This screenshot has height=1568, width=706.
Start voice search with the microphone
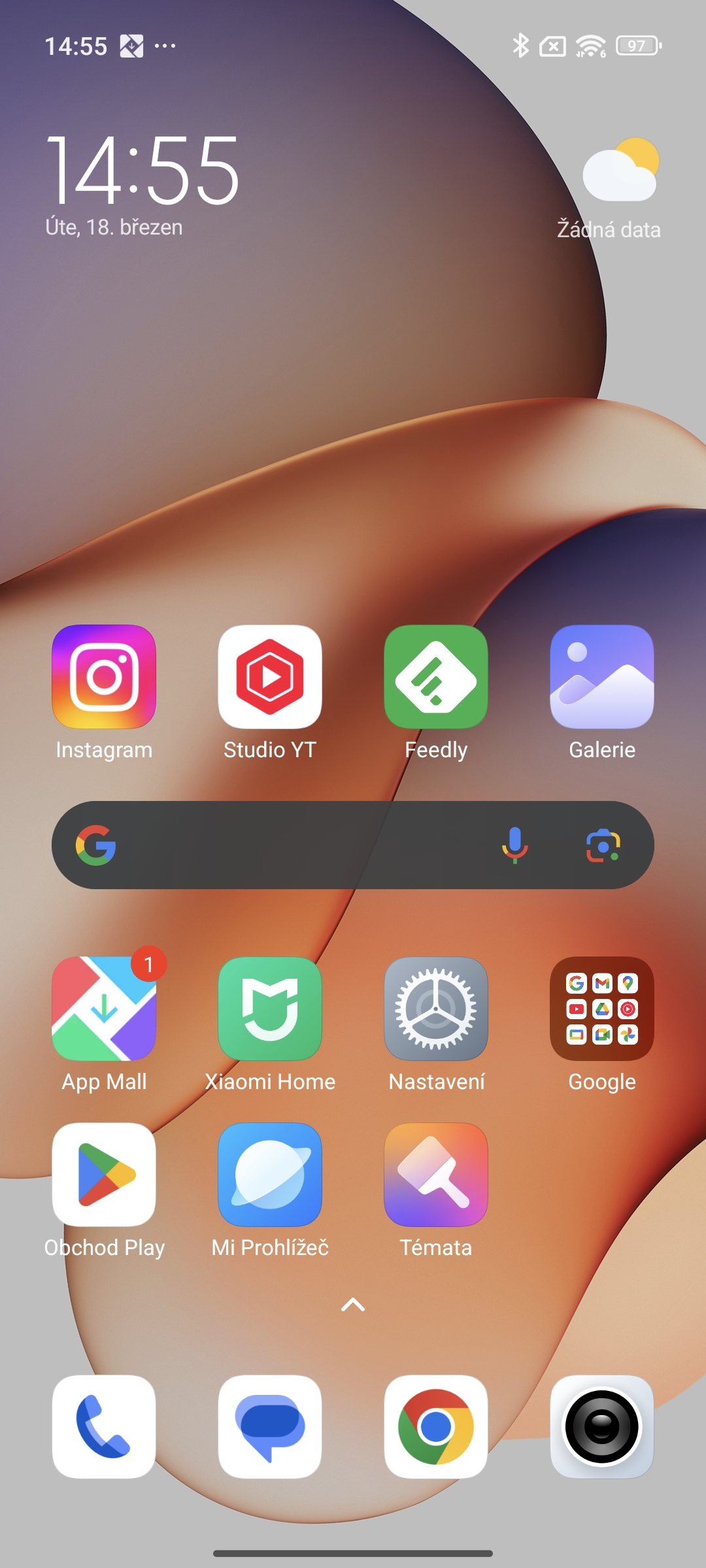(515, 845)
